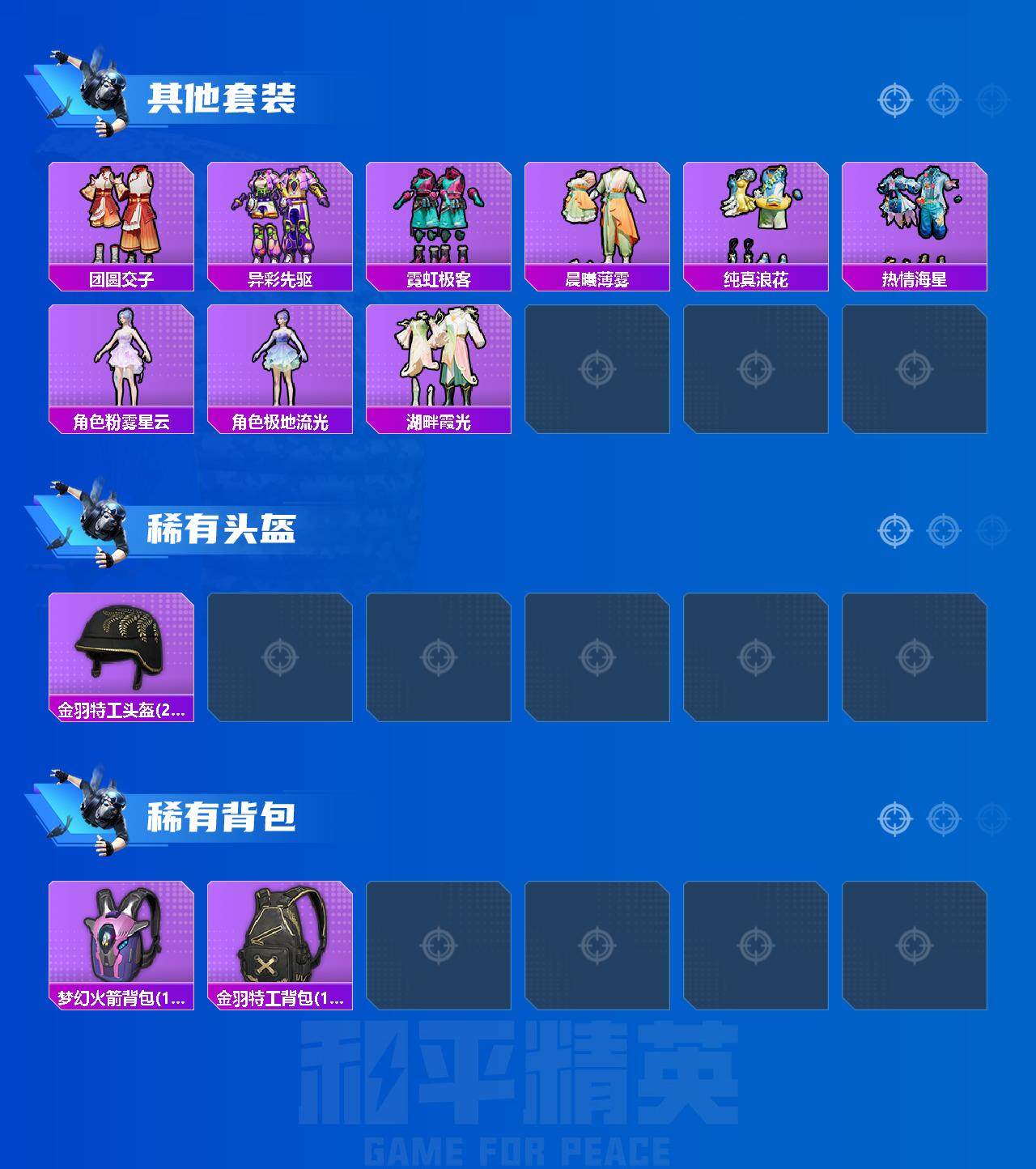Viewport: 1036px width, 1169px height.
Task: Select the 异彩先驱 armor set thumbnail
Action: tap(279, 215)
